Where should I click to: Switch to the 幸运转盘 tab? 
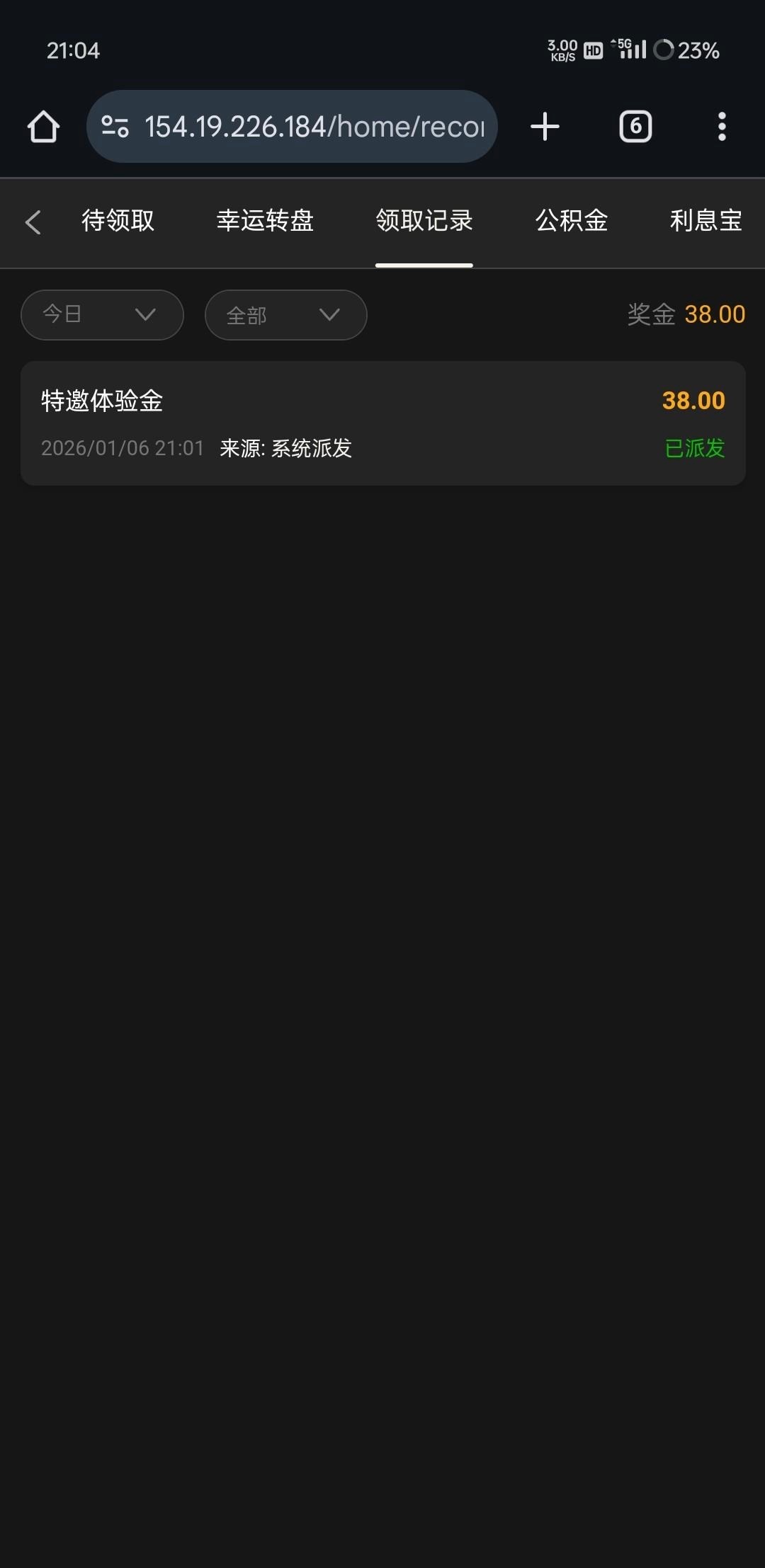(265, 221)
